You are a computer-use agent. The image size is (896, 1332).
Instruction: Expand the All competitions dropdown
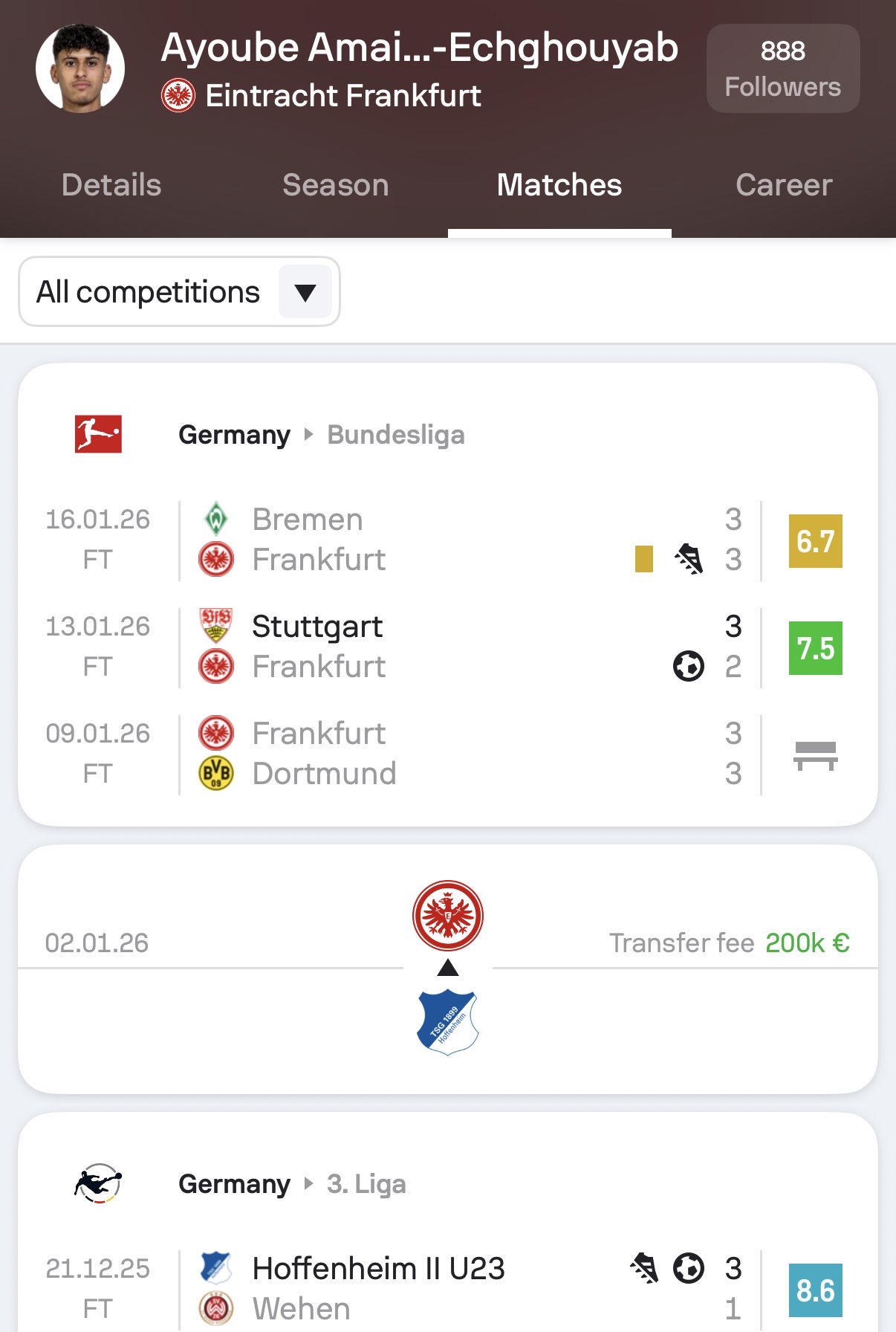(x=179, y=292)
